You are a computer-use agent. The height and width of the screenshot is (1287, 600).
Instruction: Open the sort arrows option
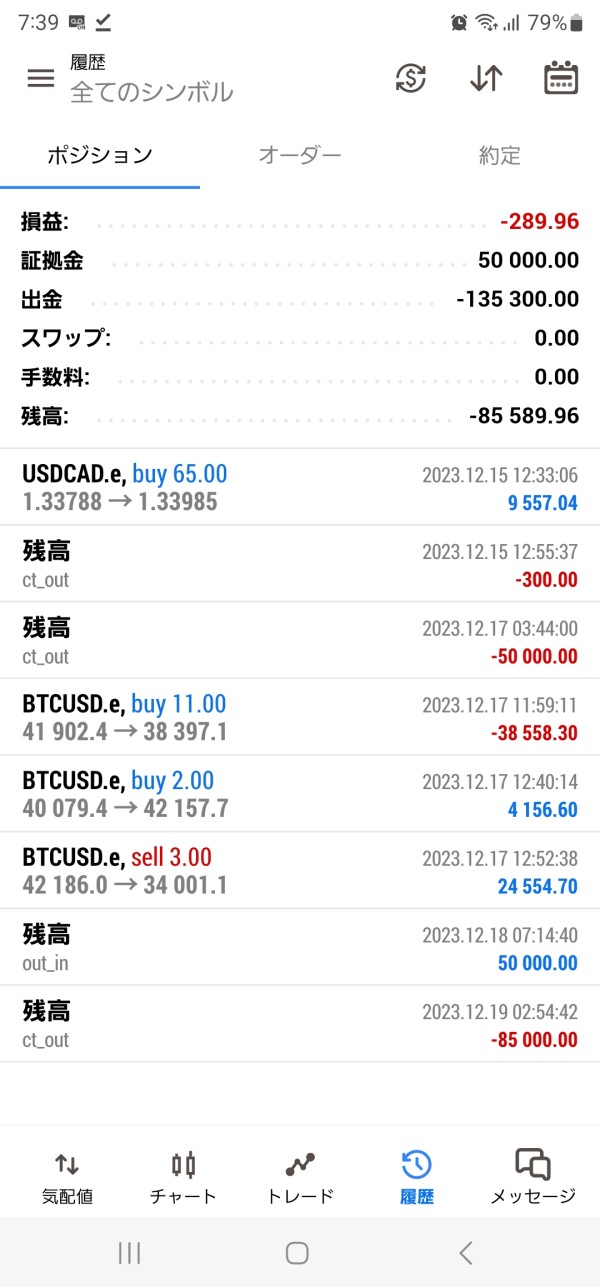(486, 78)
